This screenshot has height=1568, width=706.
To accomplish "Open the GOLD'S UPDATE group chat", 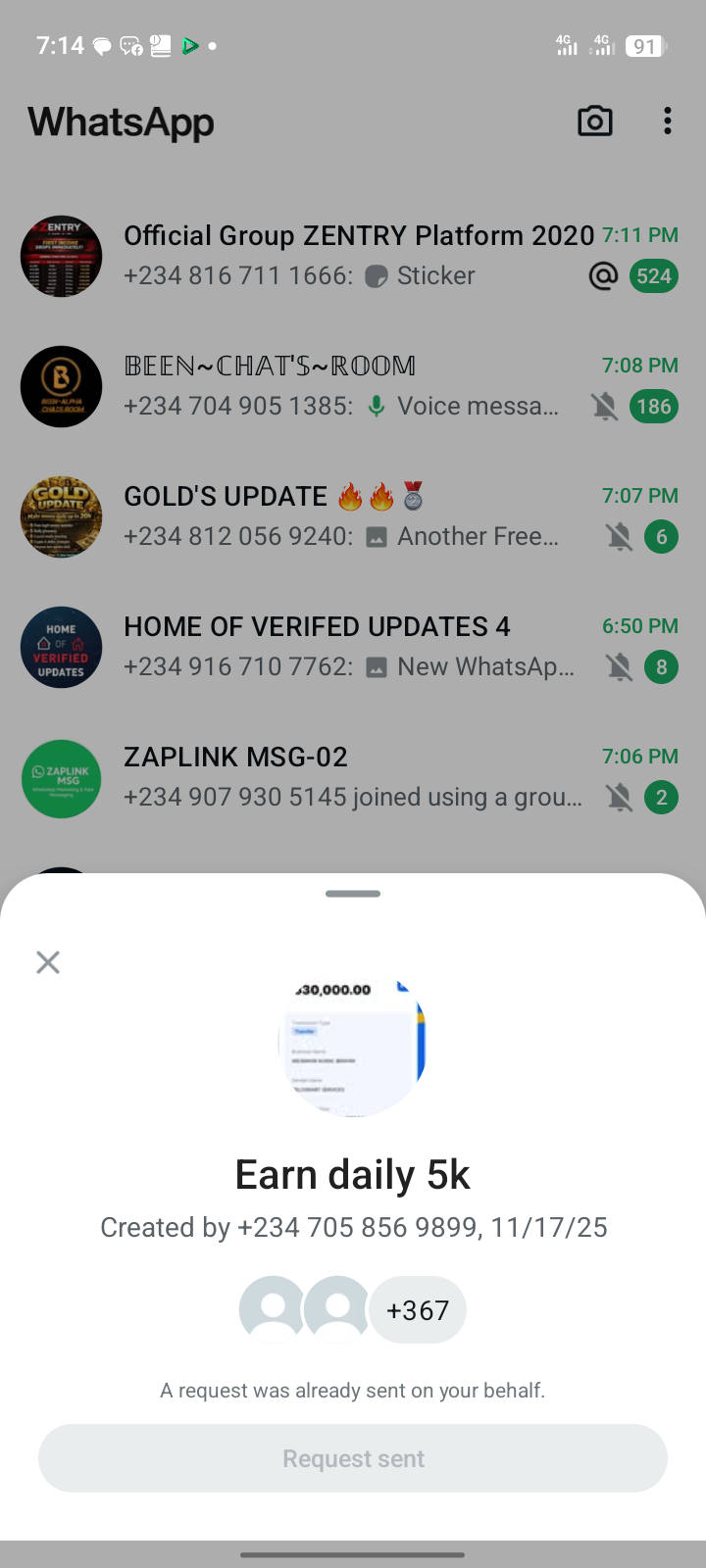I will pyautogui.click(x=353, y=516).
